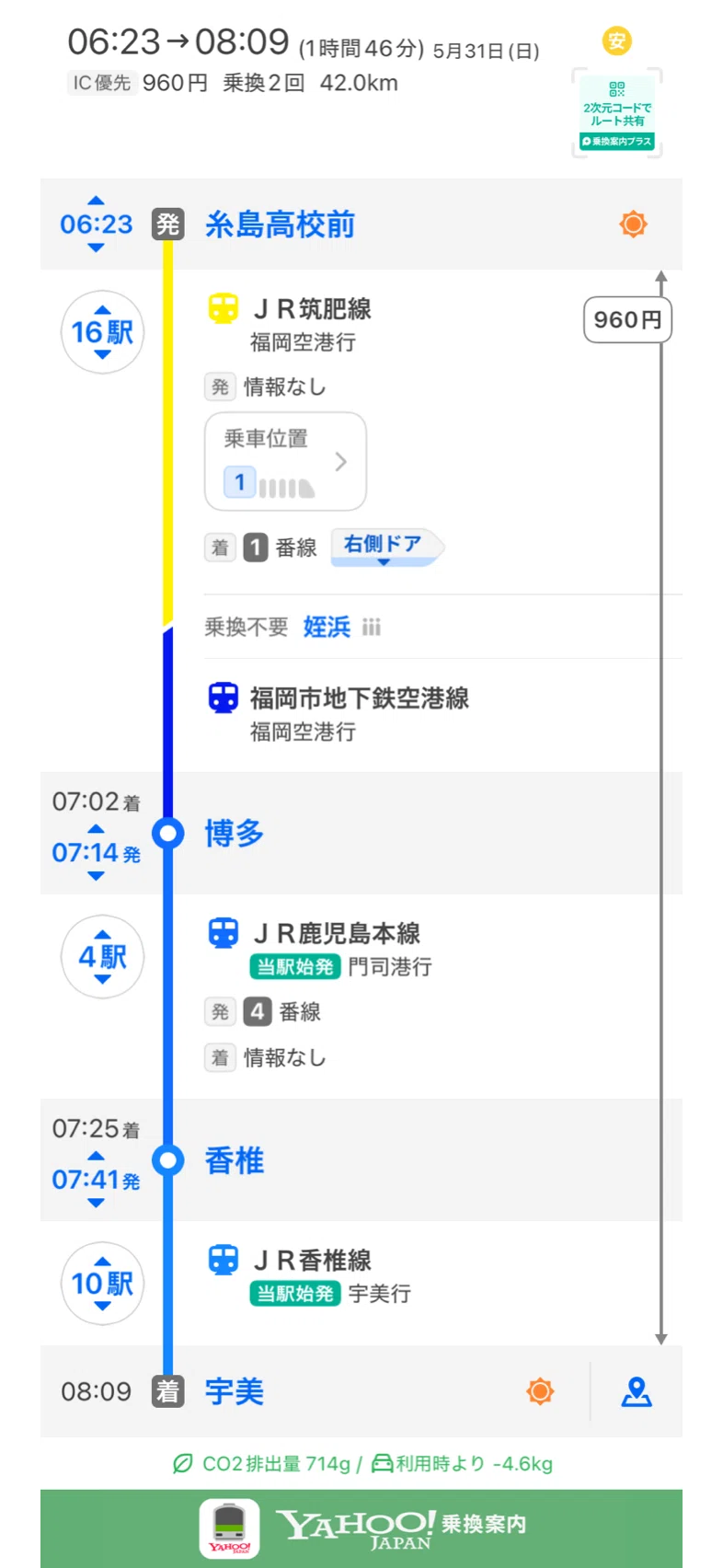Pick an earlier departure than 06:23

click(96, 201)
